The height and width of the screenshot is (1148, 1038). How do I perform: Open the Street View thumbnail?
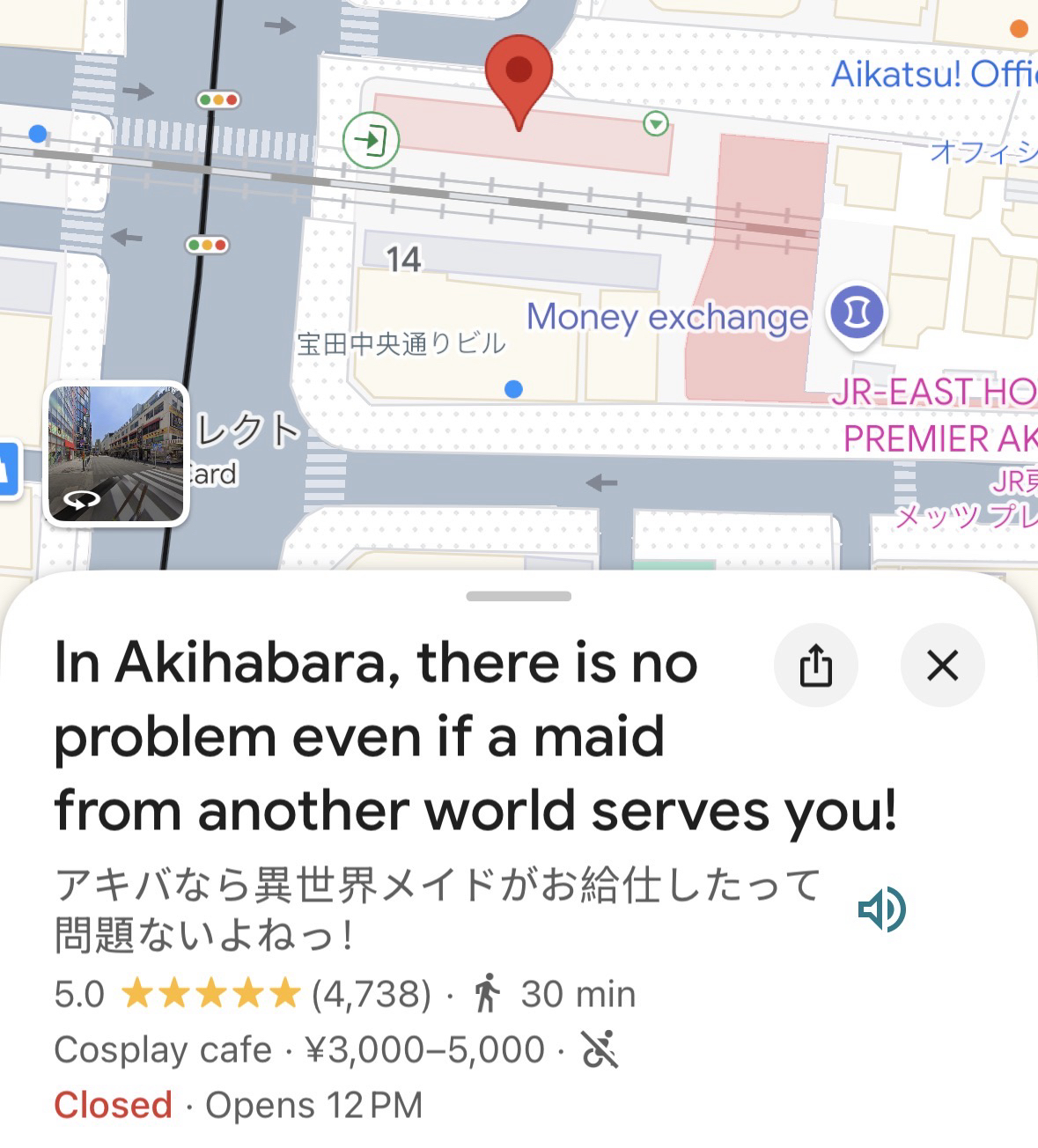pyautogui.click(x=116, y=454)
